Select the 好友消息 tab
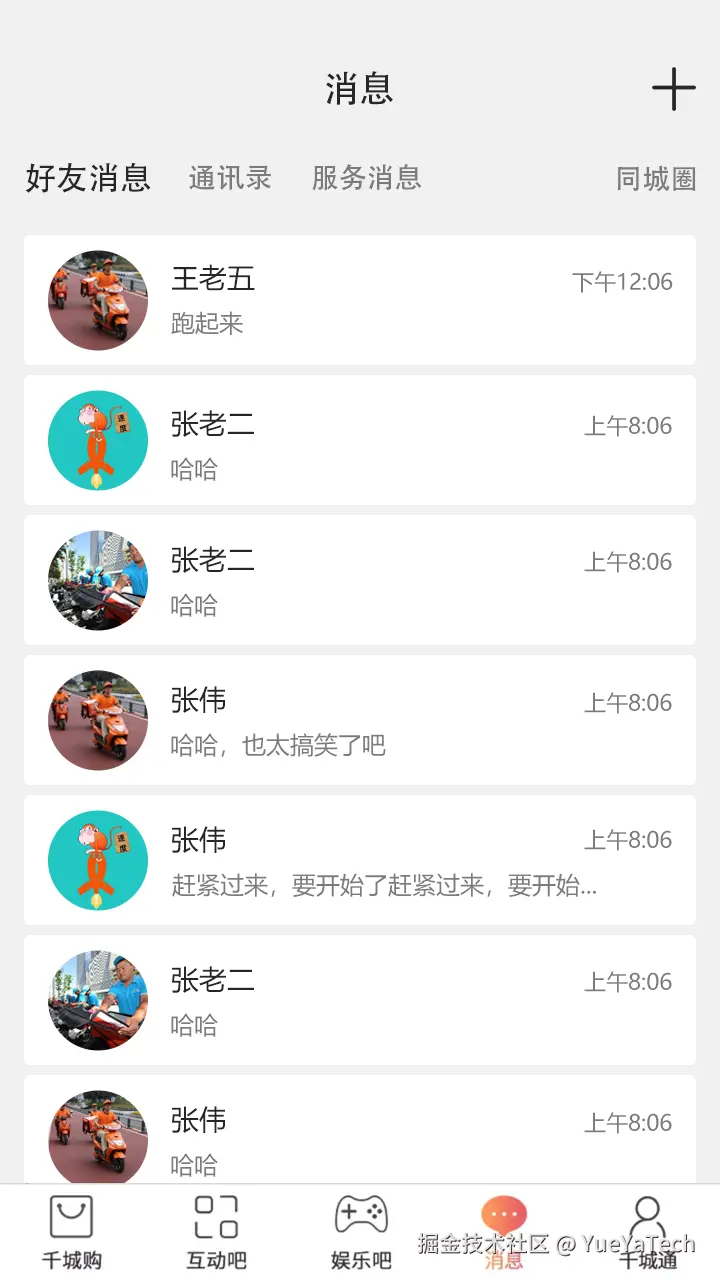The image size is (720, 1280). pos(87,178)
